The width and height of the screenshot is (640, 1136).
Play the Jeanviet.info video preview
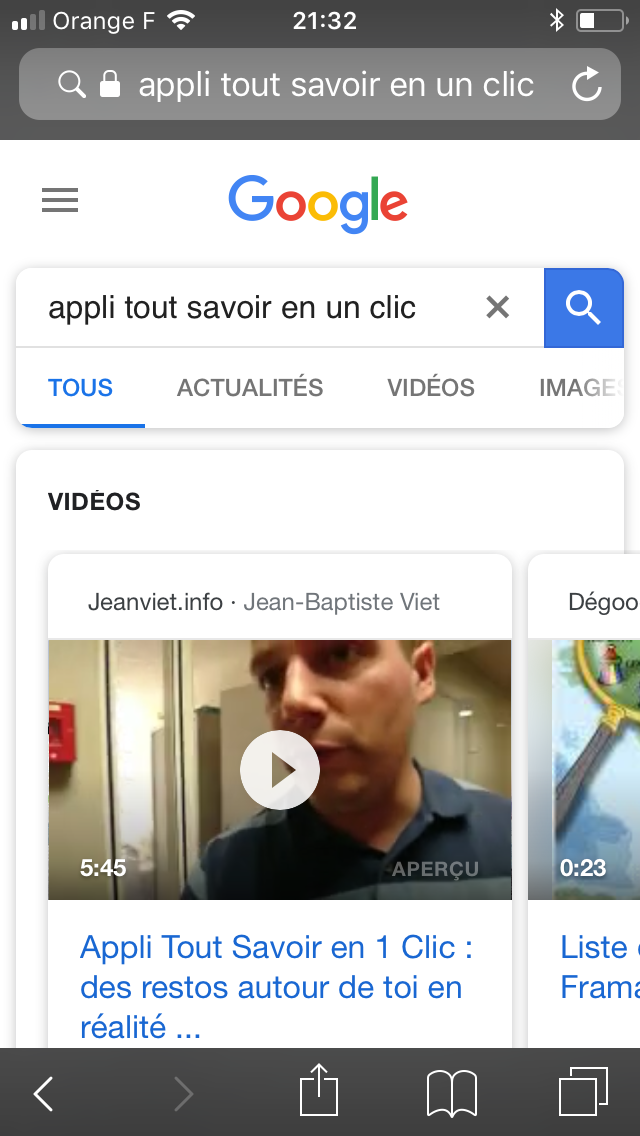[280, 770]
